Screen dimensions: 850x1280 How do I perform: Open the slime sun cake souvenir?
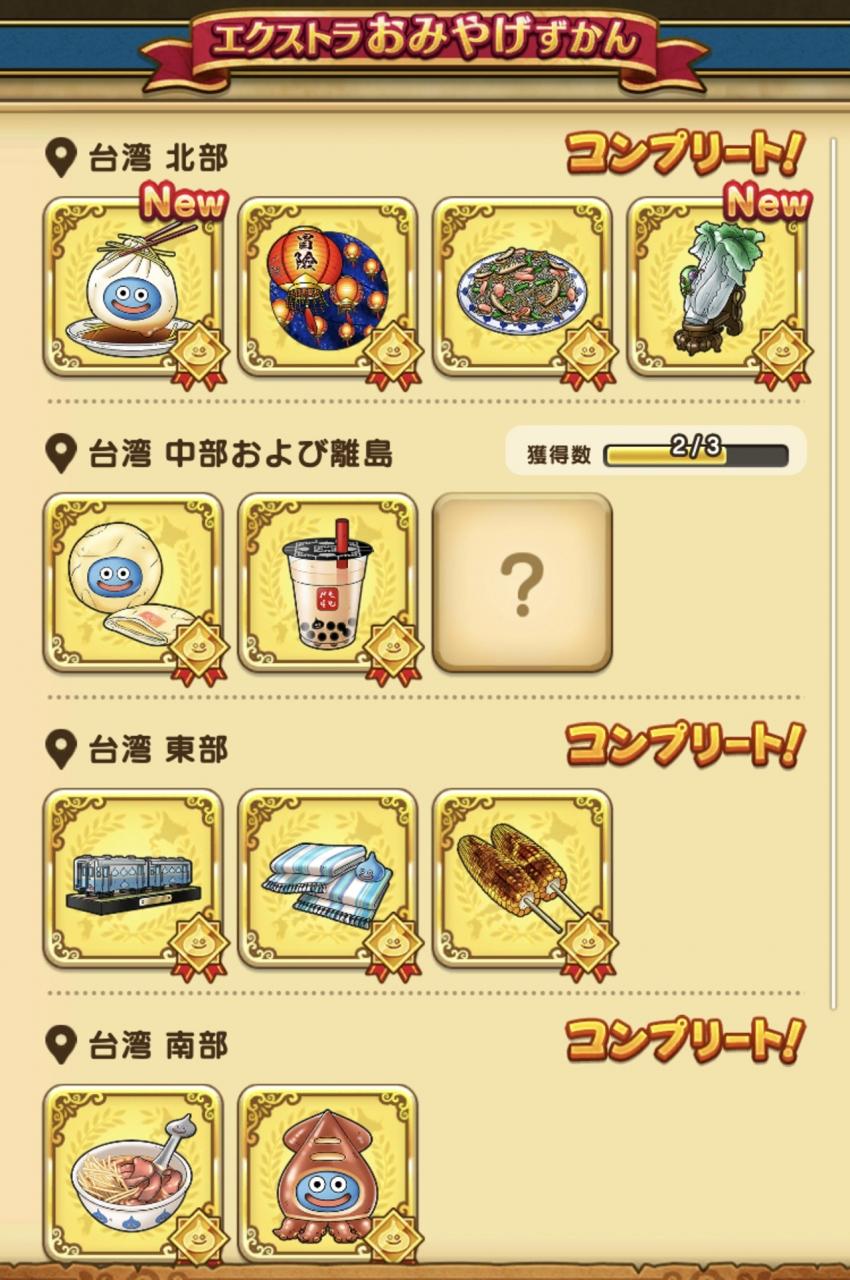(133, 583)
